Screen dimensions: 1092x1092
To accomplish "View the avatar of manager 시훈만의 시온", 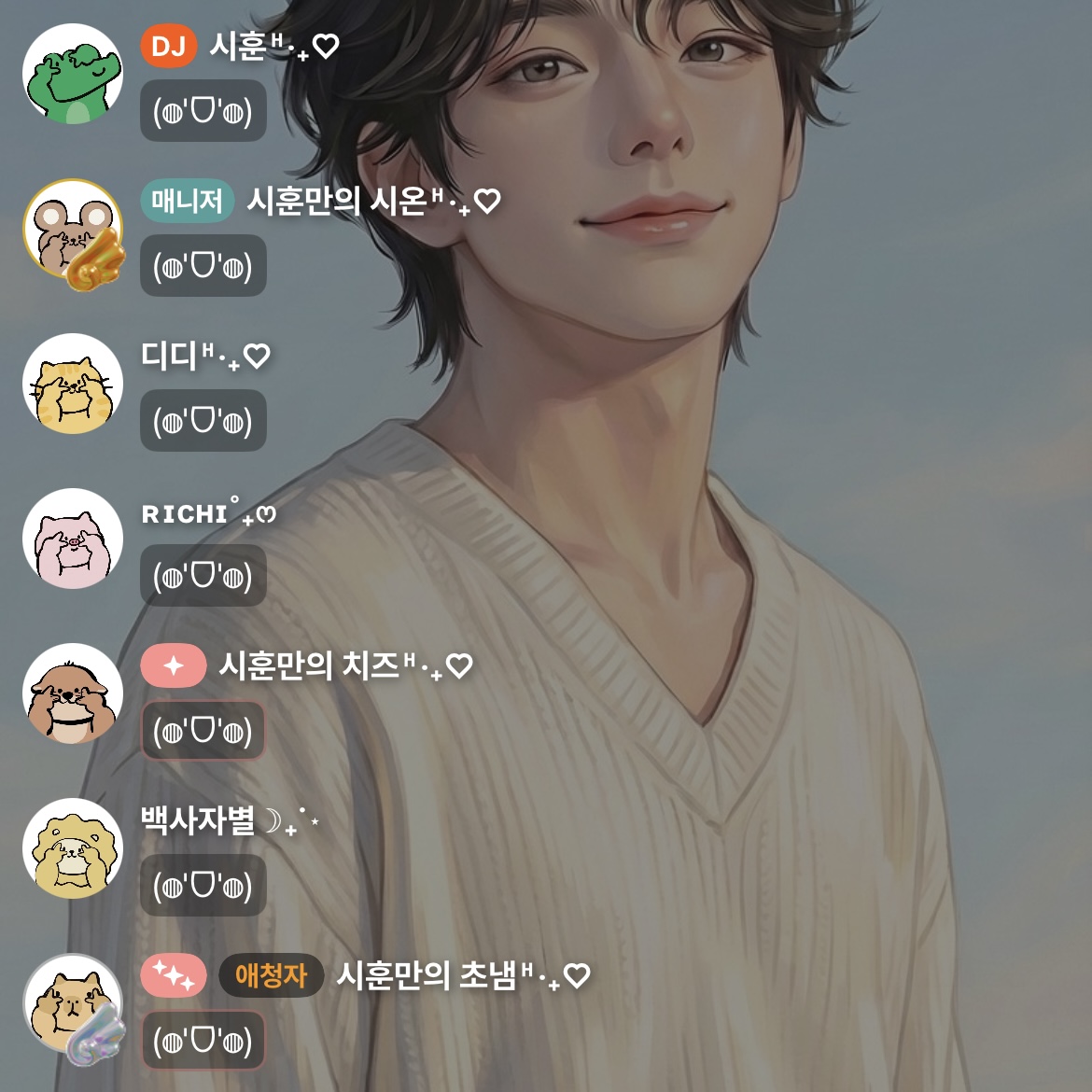I will (x=73, y=230).
